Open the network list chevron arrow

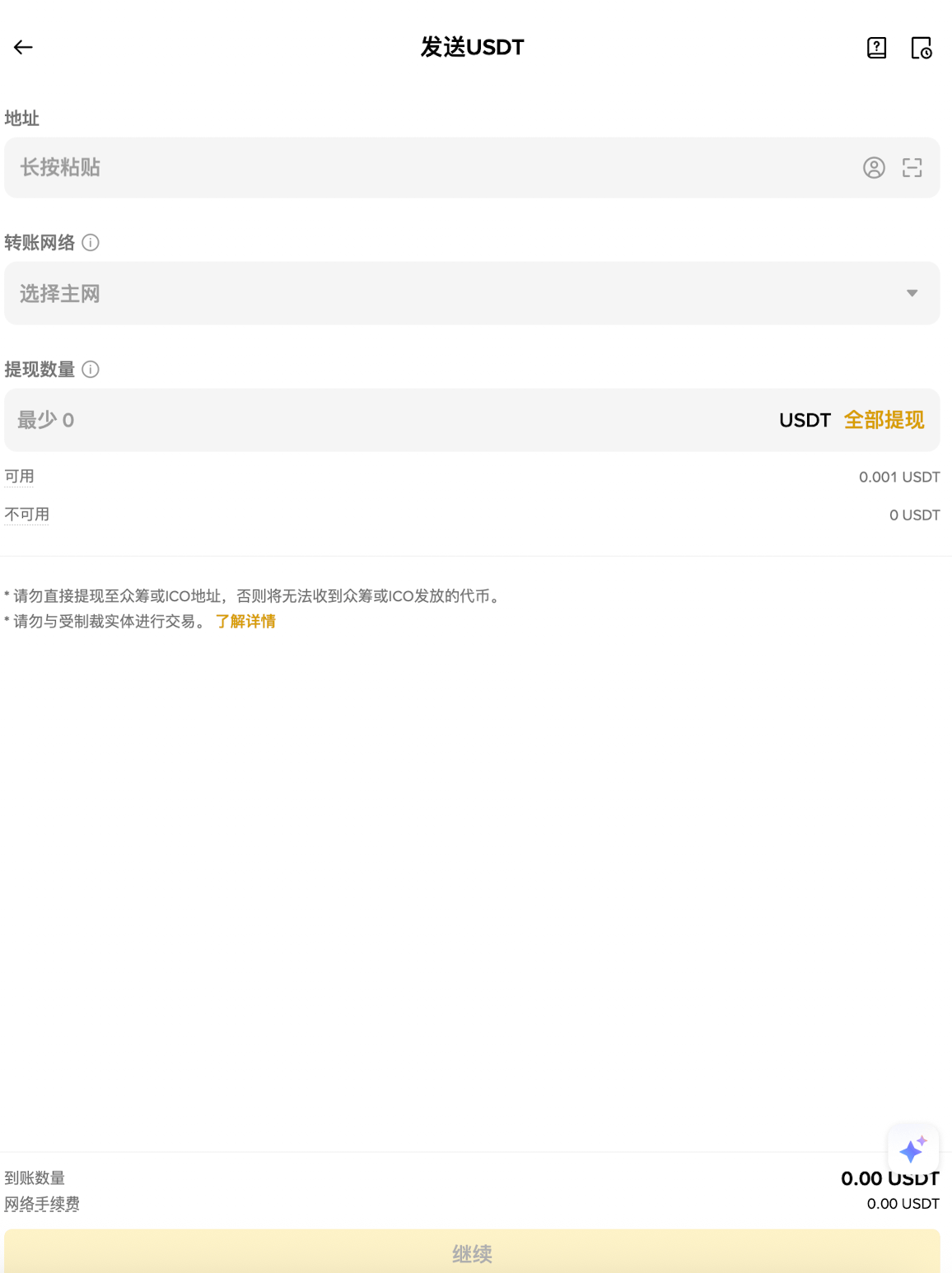(x=912, y=293)
